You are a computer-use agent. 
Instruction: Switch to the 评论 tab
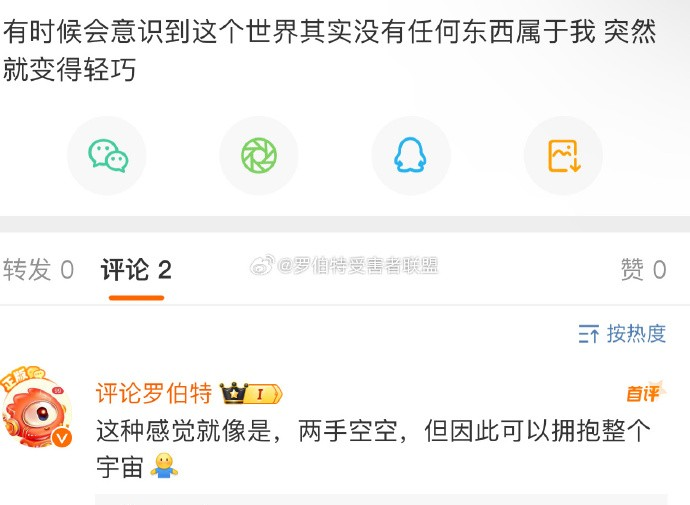[136, 270]
